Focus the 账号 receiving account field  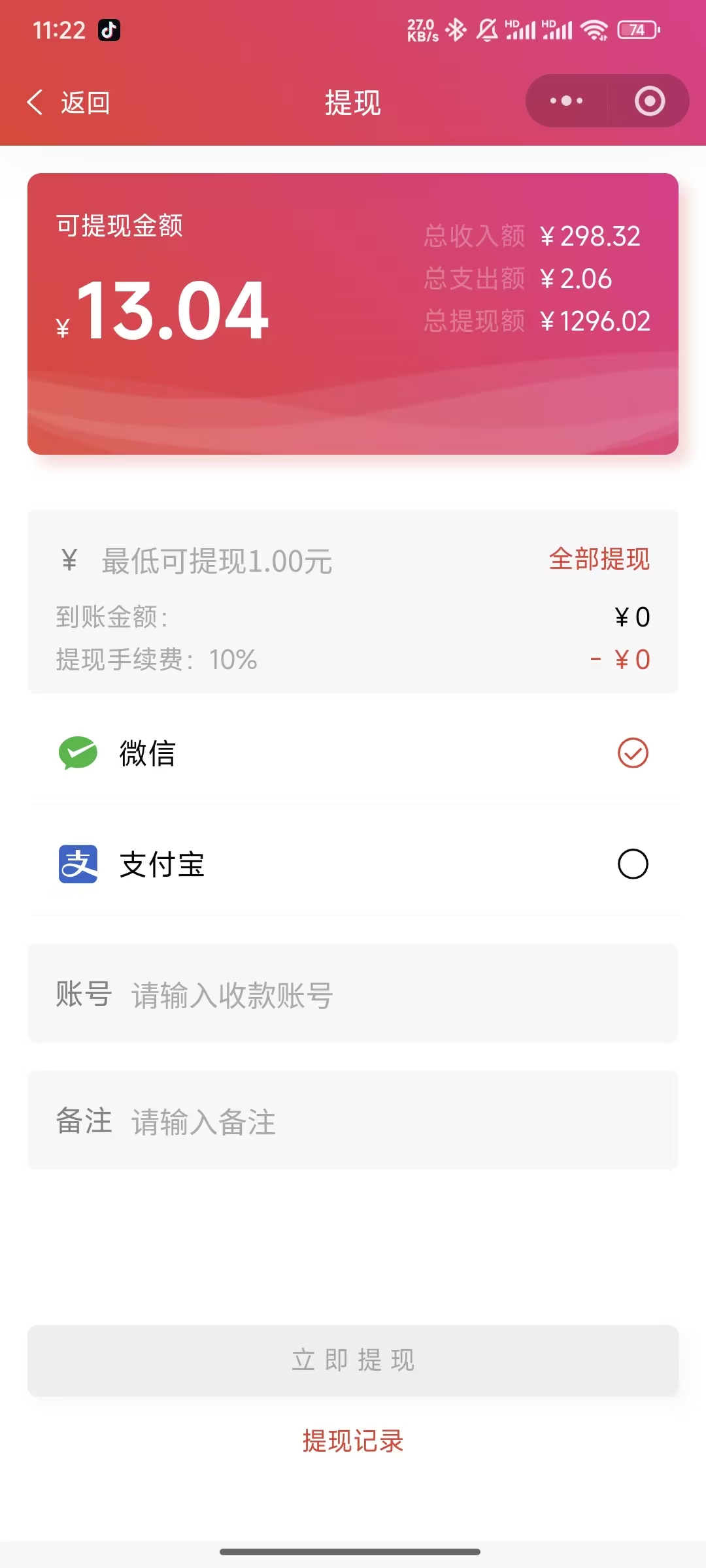coord(392,995)
